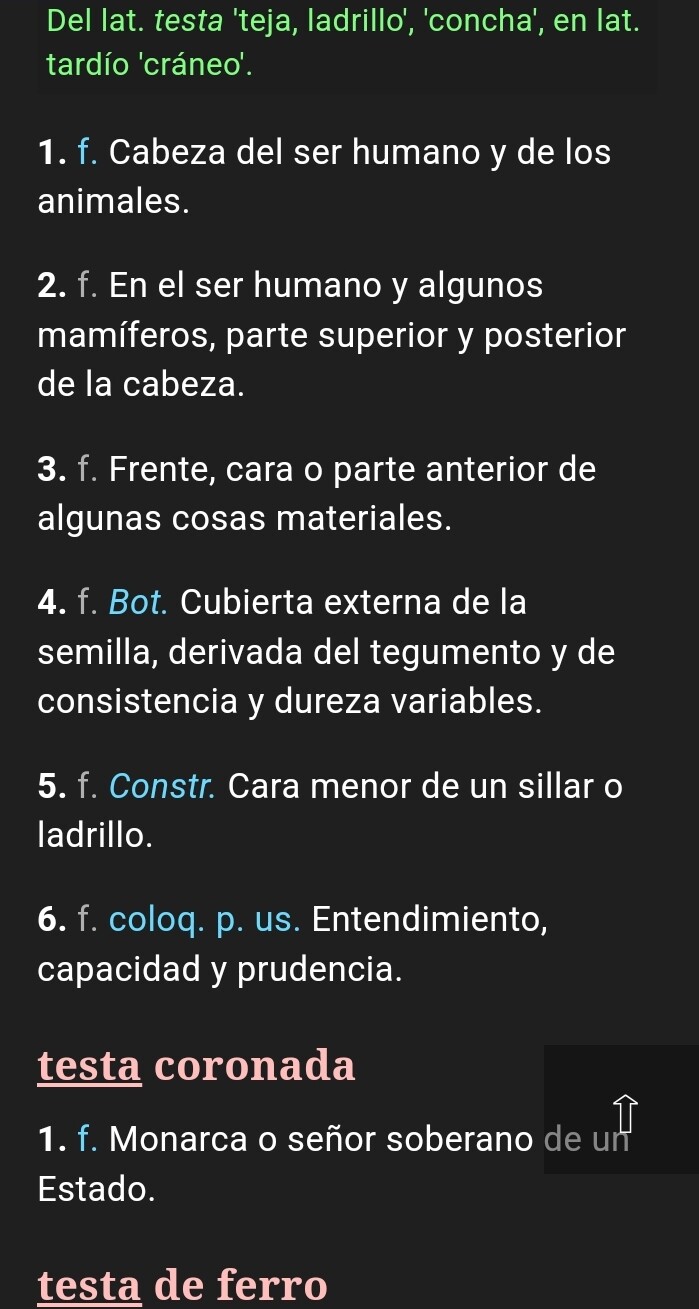Open the underlined 'testa' link in testa de ferro
Viewport: 699px width, 1309px height.
pyautogui.click(x=89, y=1284)
